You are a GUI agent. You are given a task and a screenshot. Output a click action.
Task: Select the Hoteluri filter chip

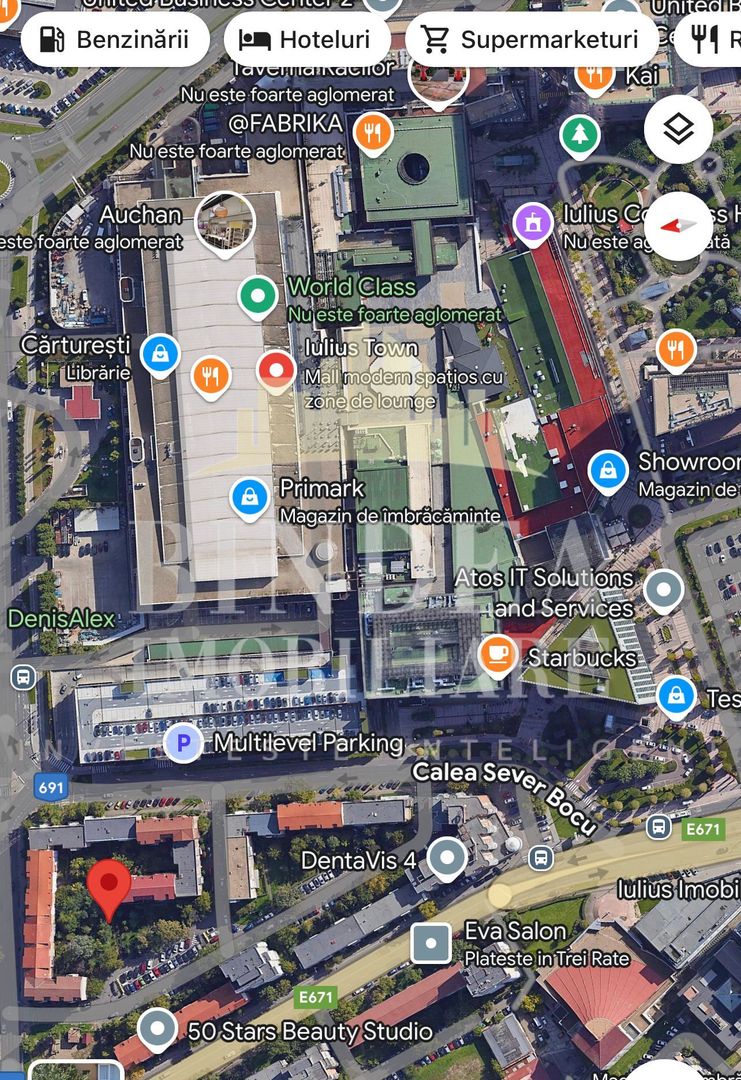tap(306, 40)
